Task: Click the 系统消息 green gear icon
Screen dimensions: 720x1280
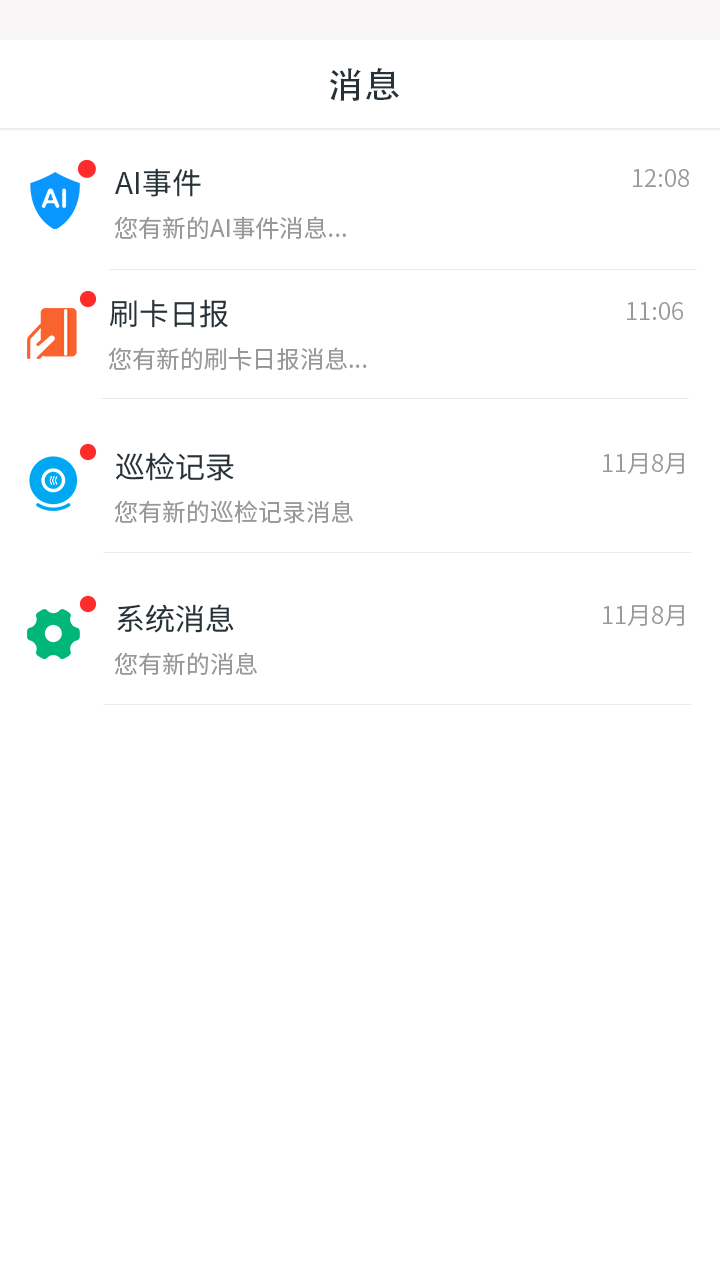Action: click(x=53, y=632)
